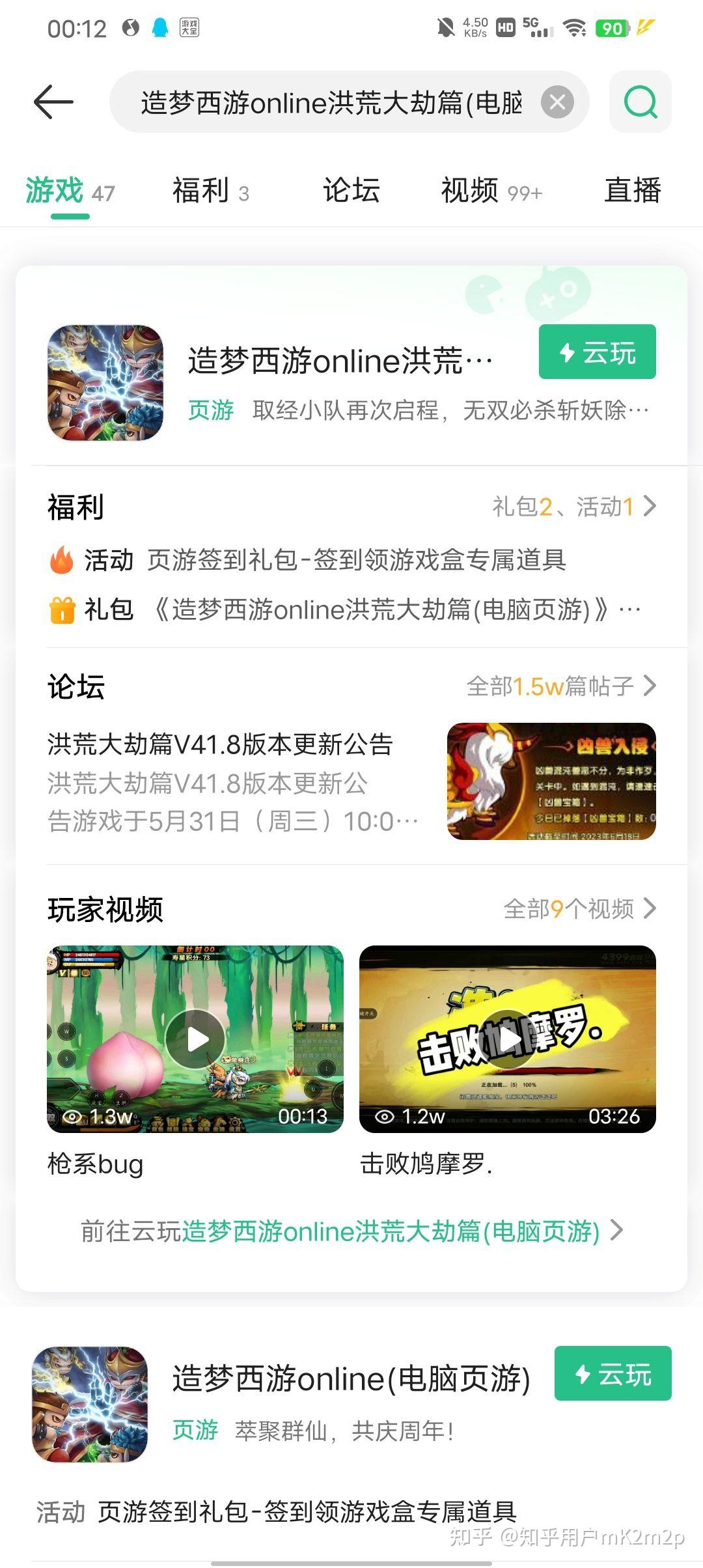Tap the search magnifier icon
This screenshot has width=703, height=1568.
pyautogui.click(x=641, y=102)
